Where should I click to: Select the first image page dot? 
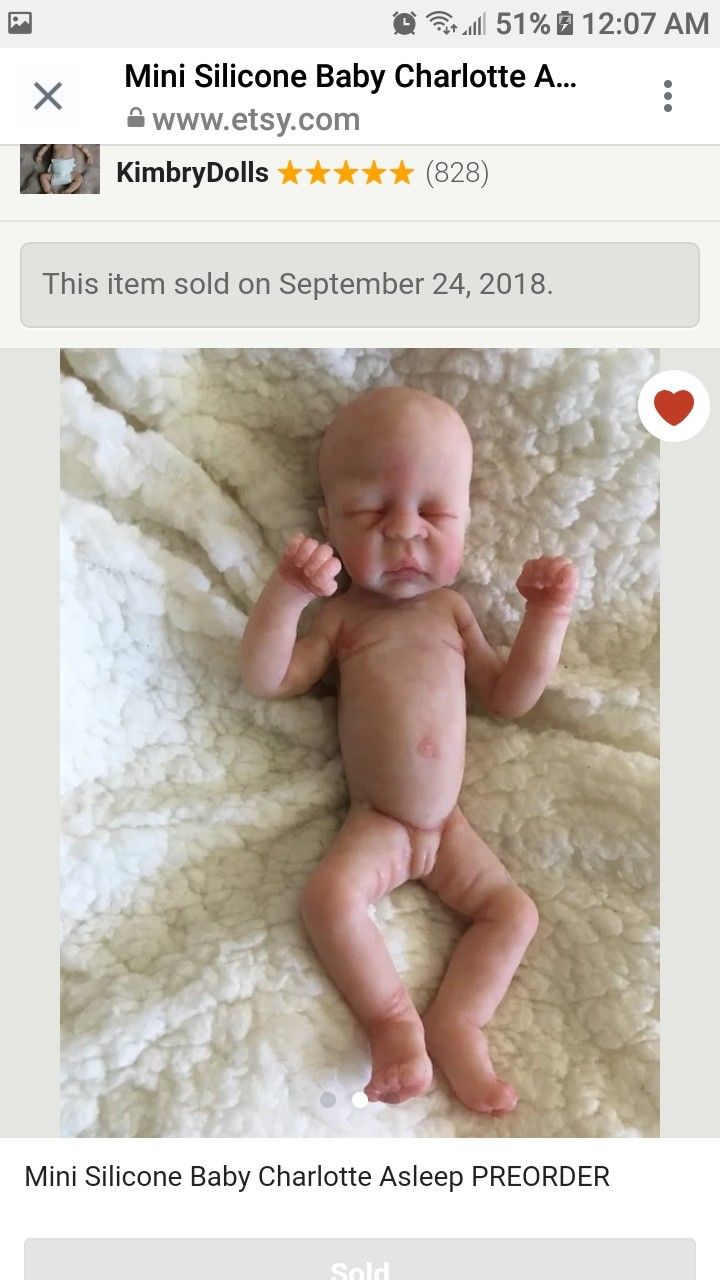pos(328,1100)
